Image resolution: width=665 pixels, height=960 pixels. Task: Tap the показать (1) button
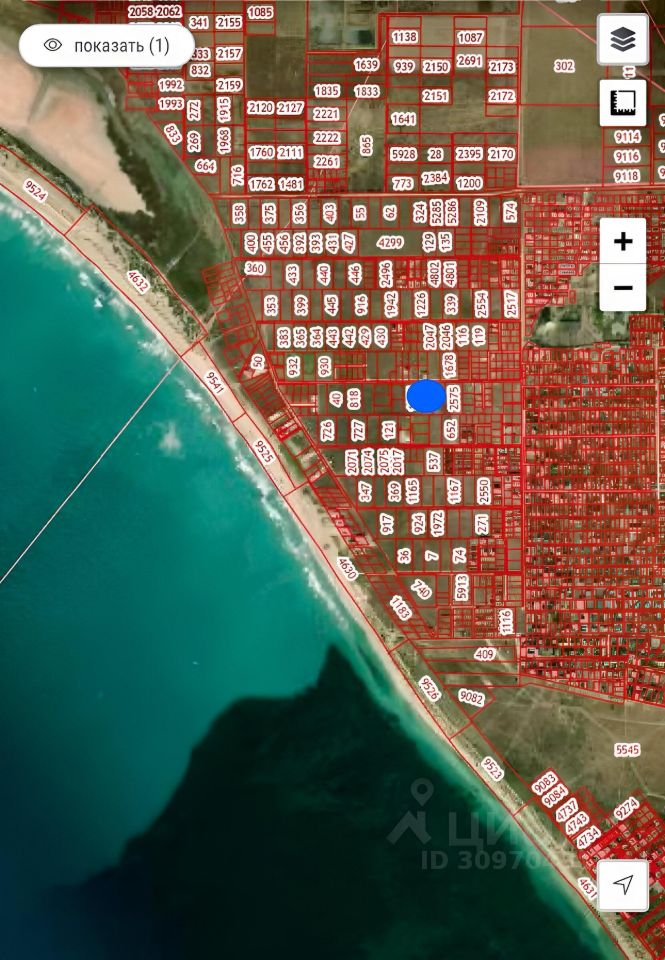click(106, 45)
